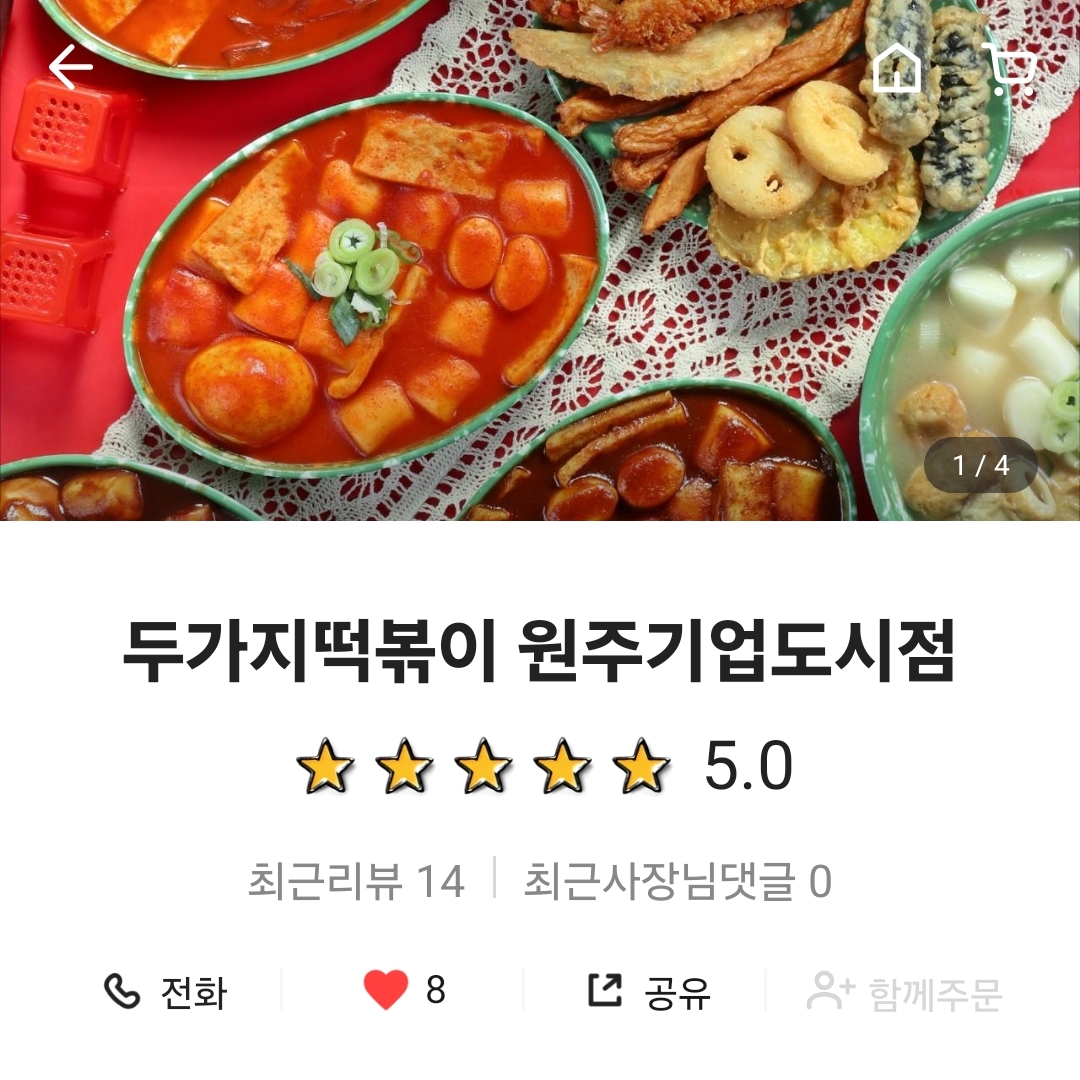Open the shopping cart

[x=1010, y=69]
